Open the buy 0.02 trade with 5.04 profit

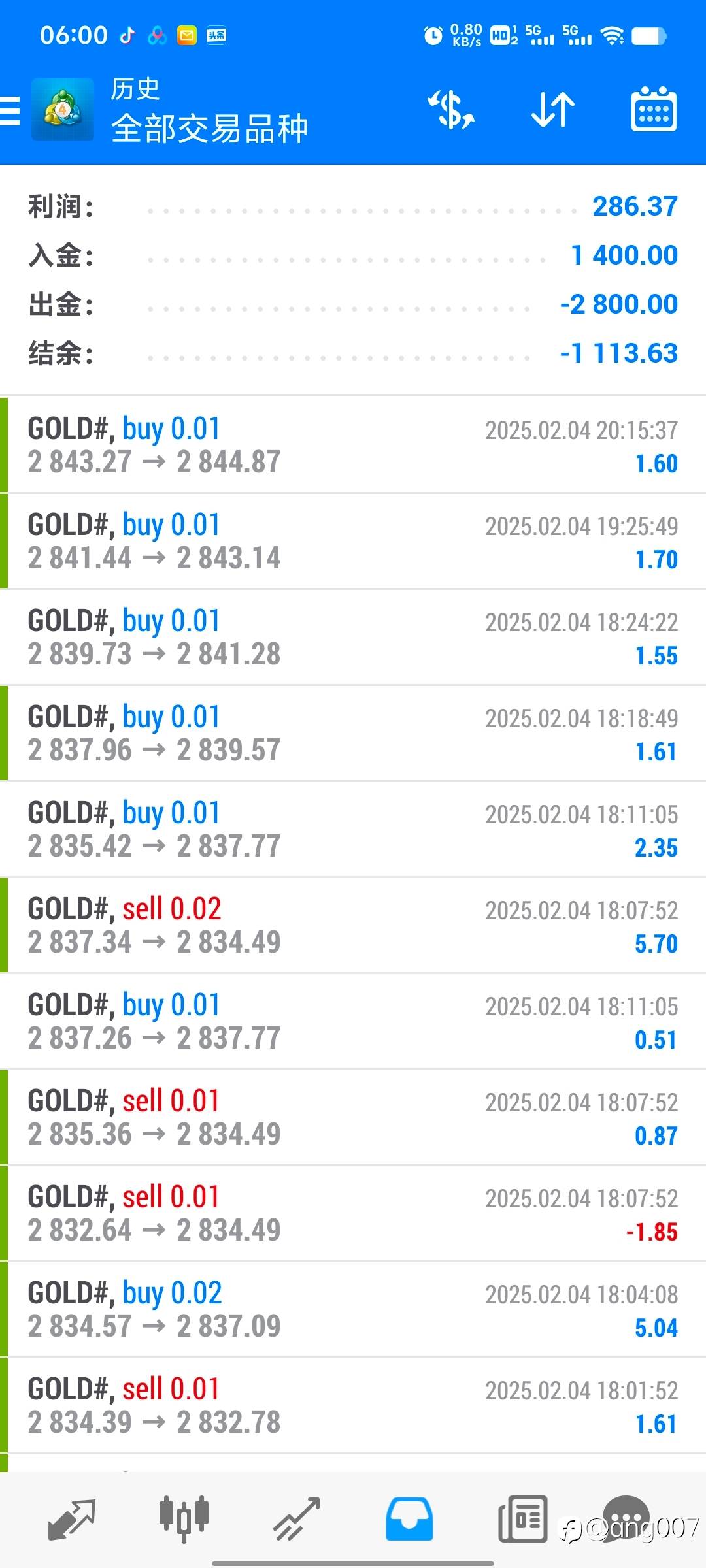tap(353, 1309)
